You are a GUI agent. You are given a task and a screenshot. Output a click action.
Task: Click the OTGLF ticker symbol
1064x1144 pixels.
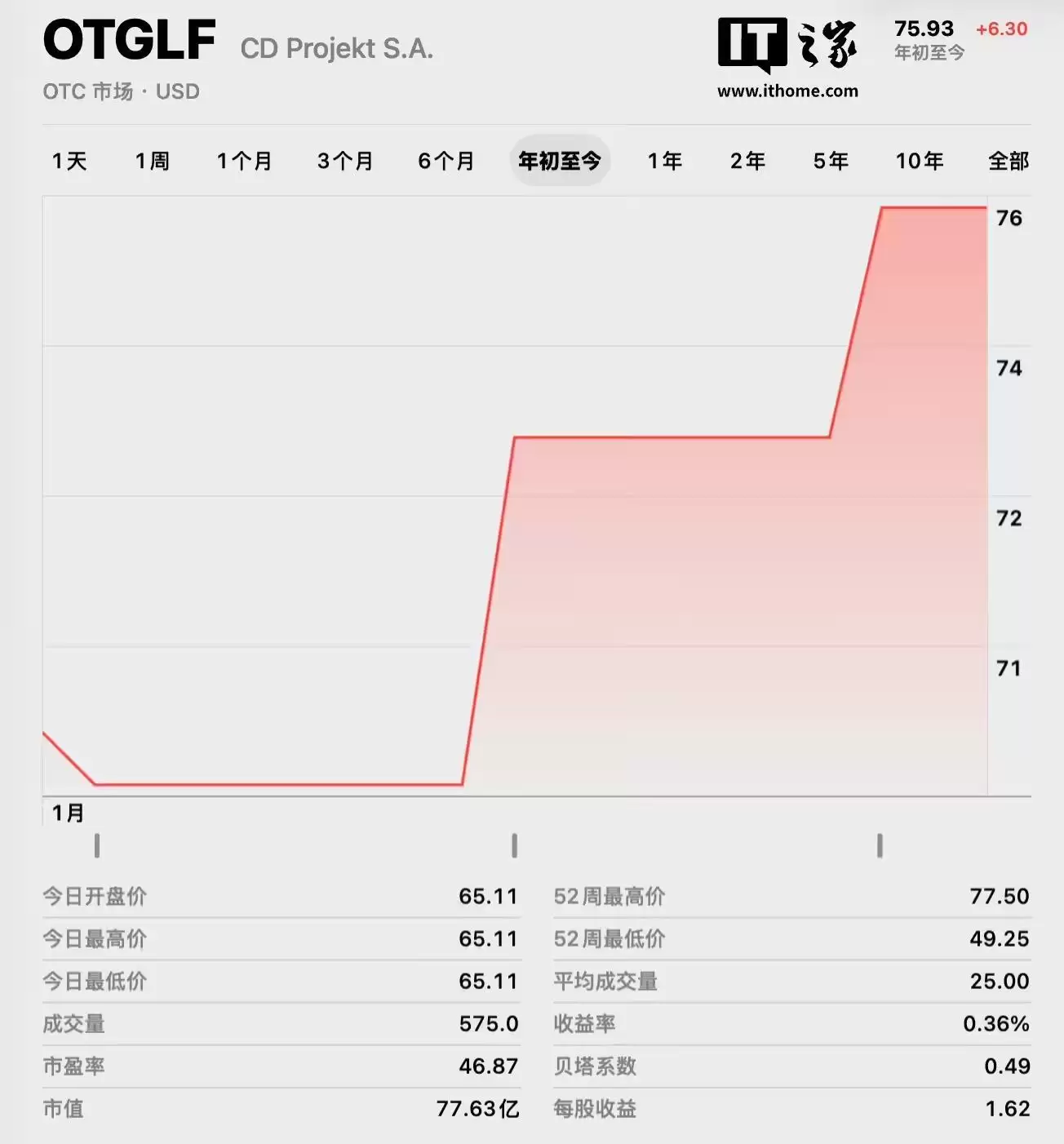pos(131,38)
